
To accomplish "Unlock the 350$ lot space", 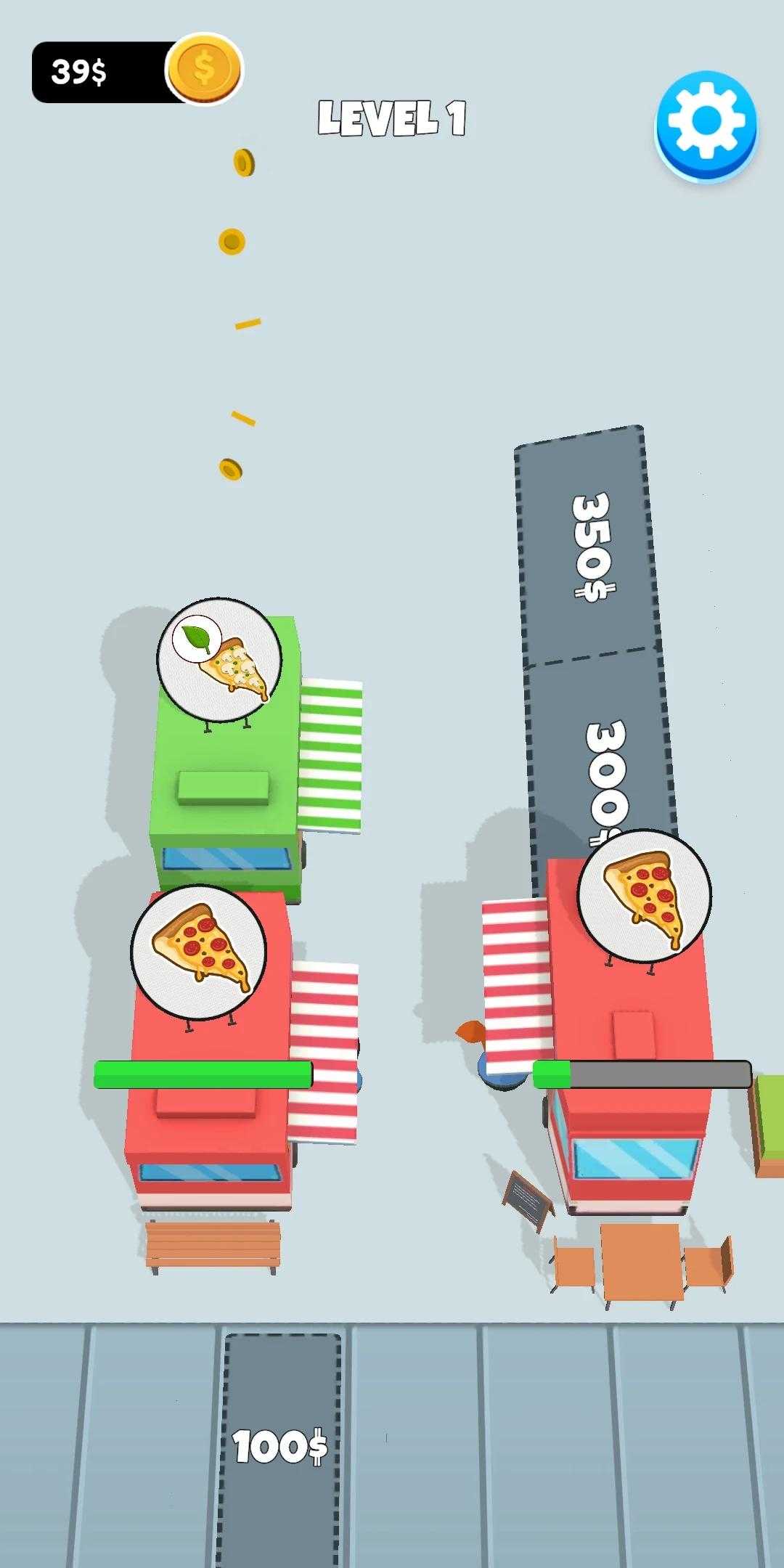I will [587, 547].
